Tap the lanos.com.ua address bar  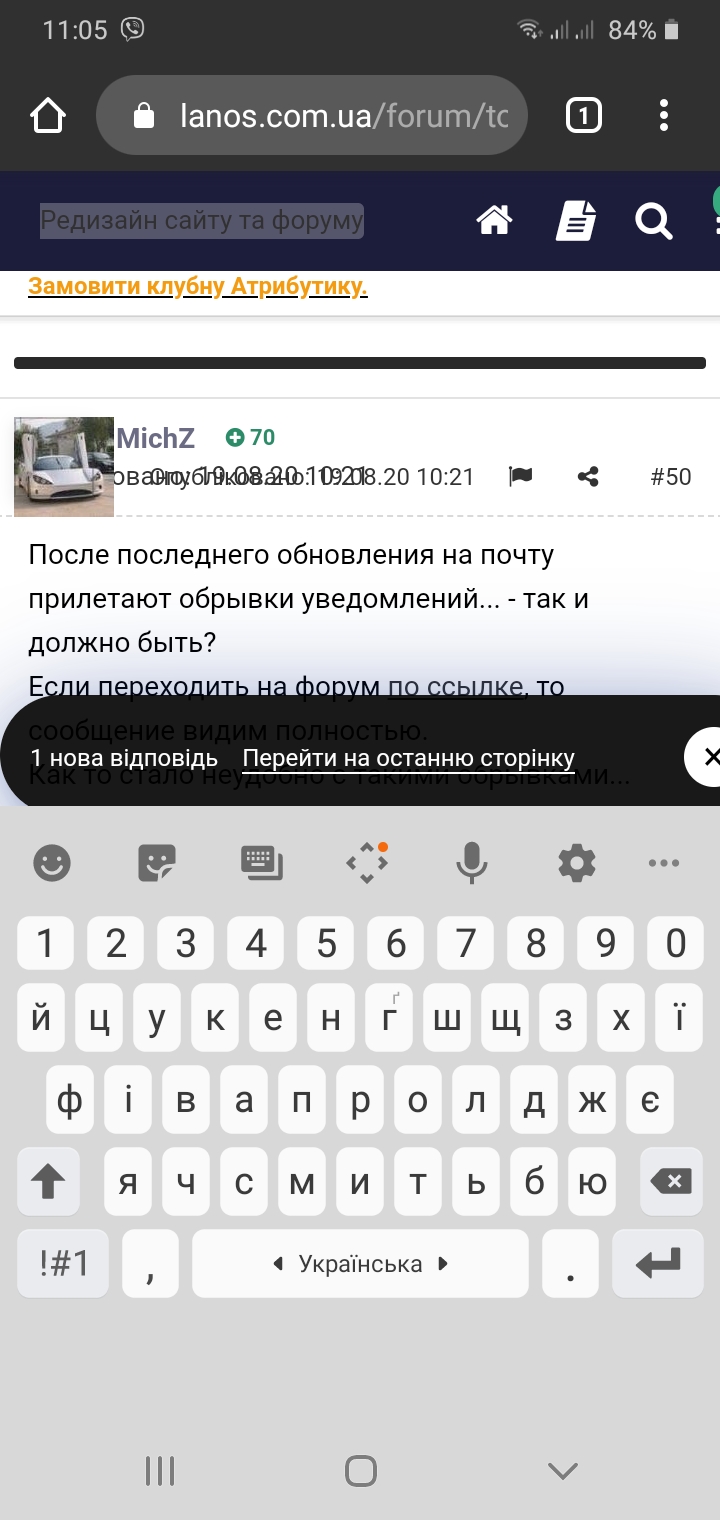click(x=311, y=116)
